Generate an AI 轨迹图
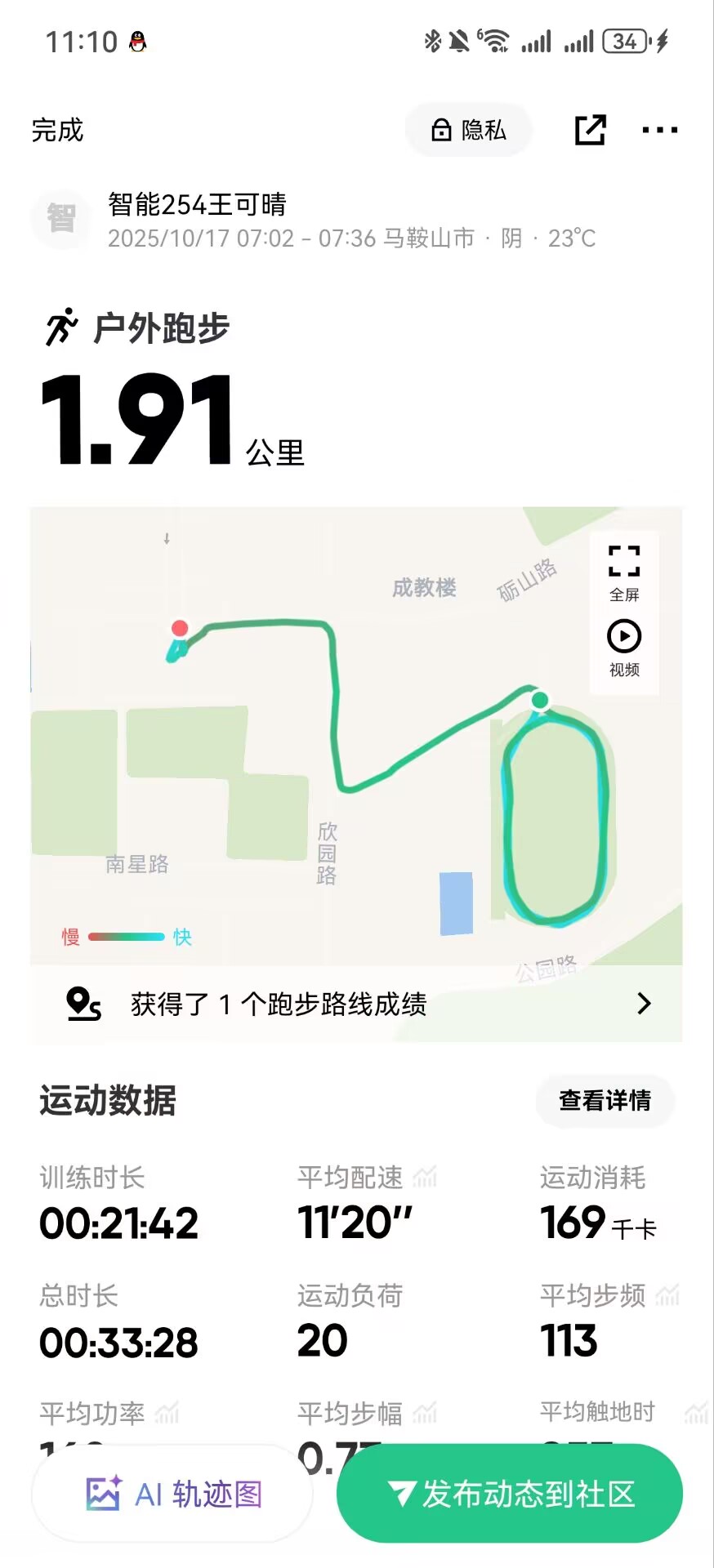This screenshot has height=1568, width=714. tap(173, 1494)
